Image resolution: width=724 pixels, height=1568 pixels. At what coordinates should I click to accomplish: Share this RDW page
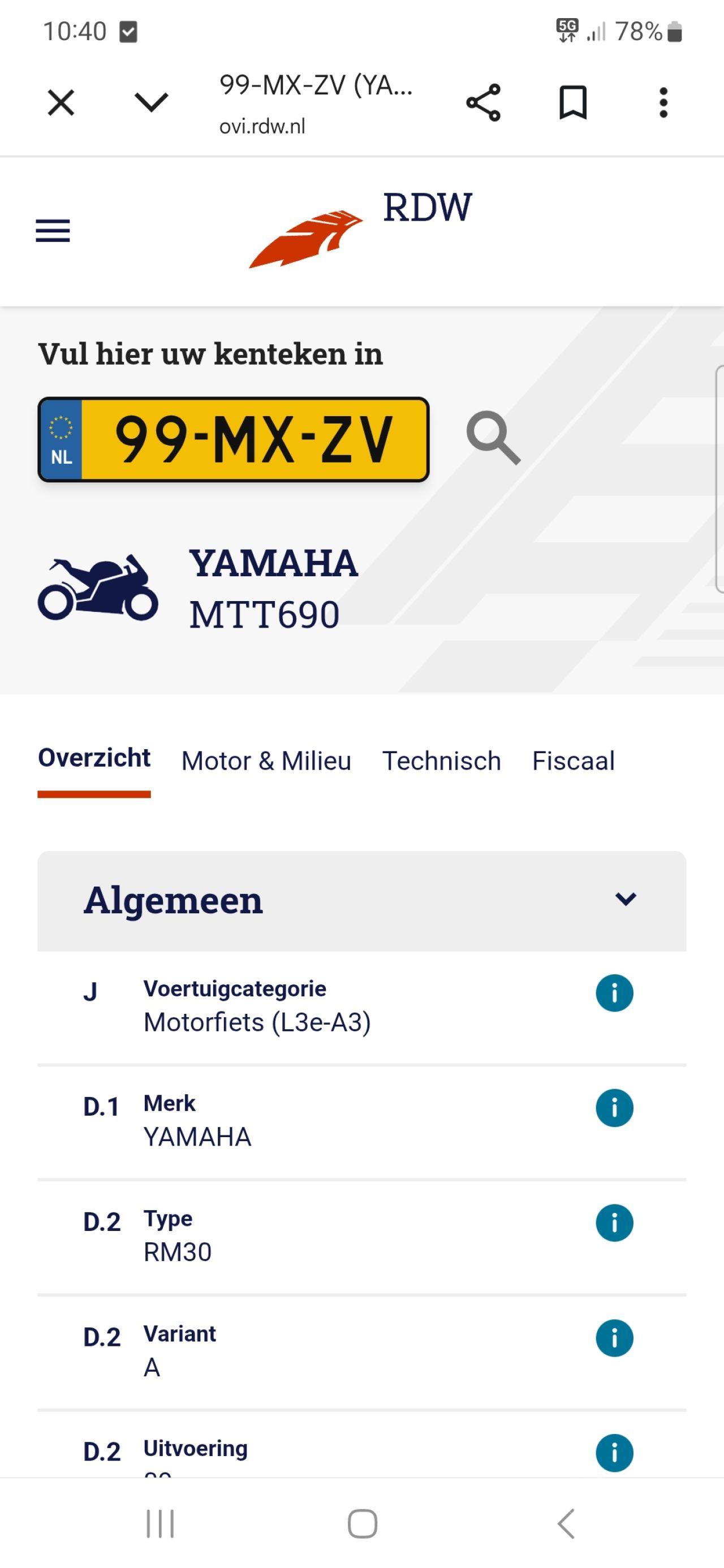pyautogui.click(x=483, y=102)
